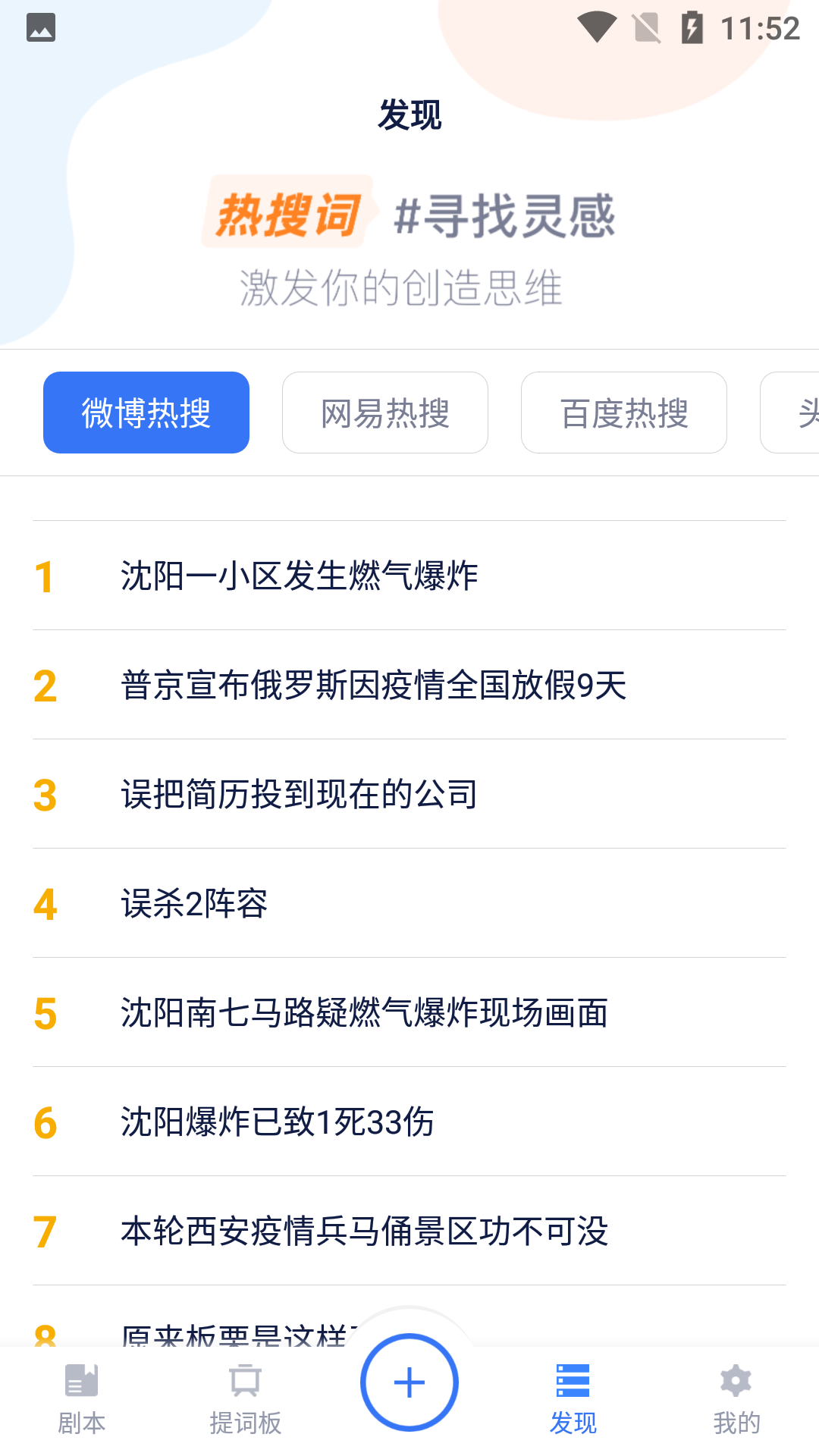Image resolution: width=819 pixels, height=1456 pixels.
Task: Open 沈阳爆炸已致1死33伤 topic
Action: pos(278,1122)
